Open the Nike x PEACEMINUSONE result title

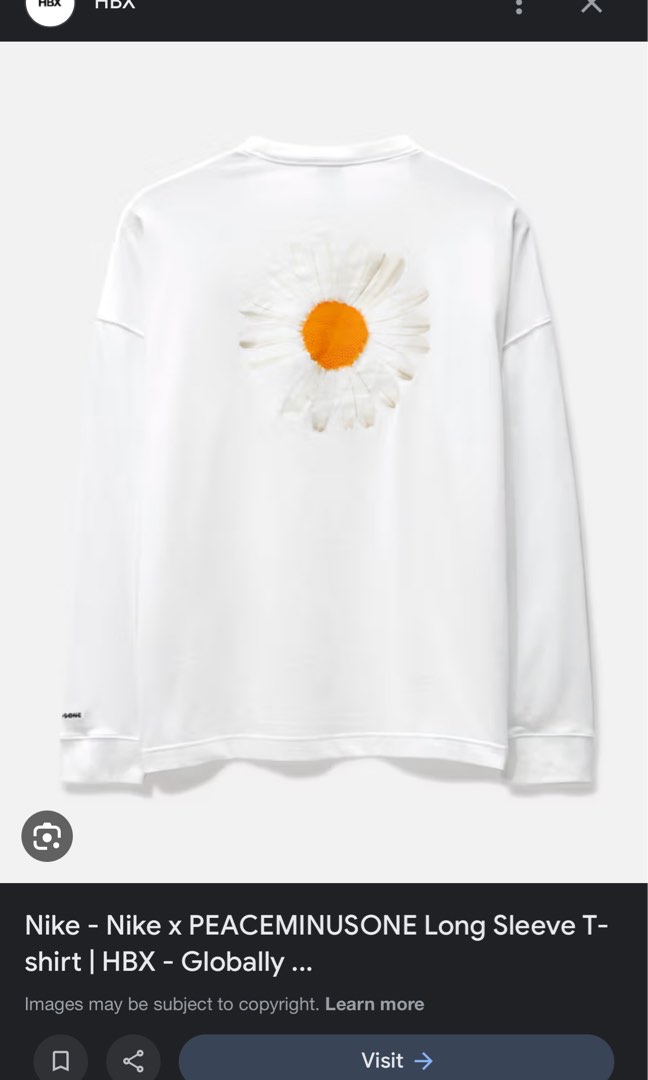316,942
